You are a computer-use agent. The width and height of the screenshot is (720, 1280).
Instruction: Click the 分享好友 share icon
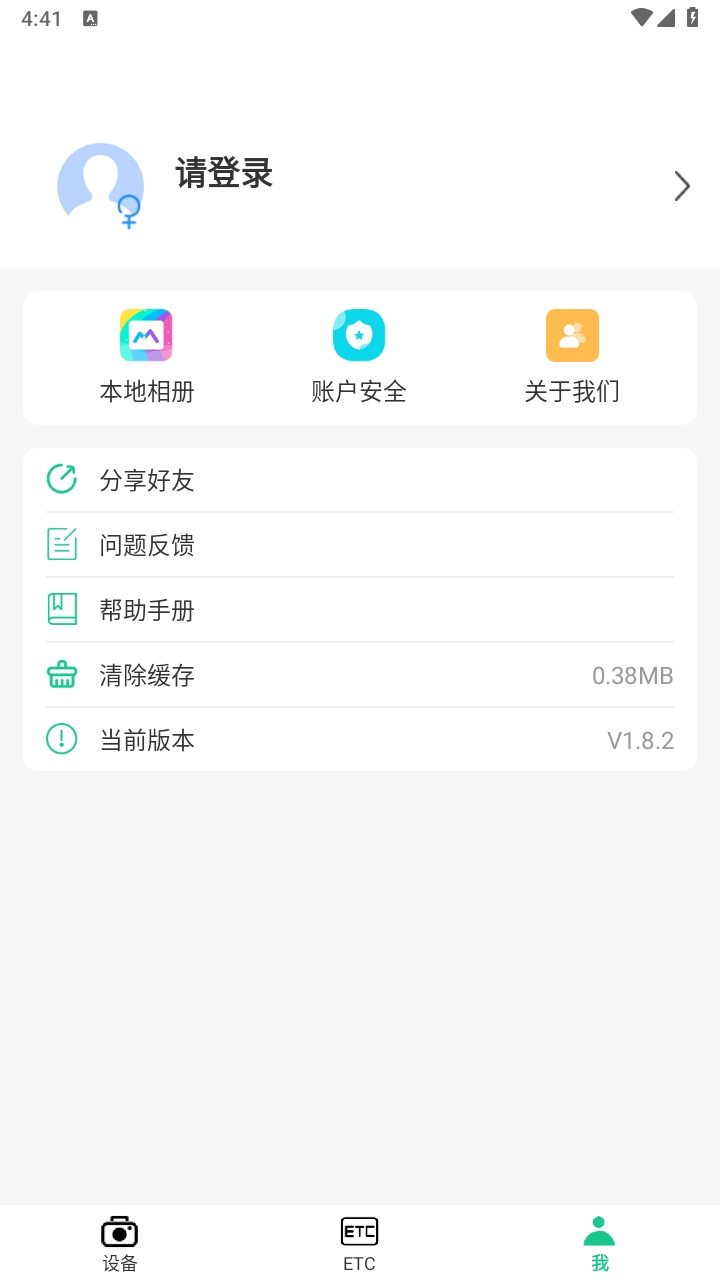tap(62, 479)
